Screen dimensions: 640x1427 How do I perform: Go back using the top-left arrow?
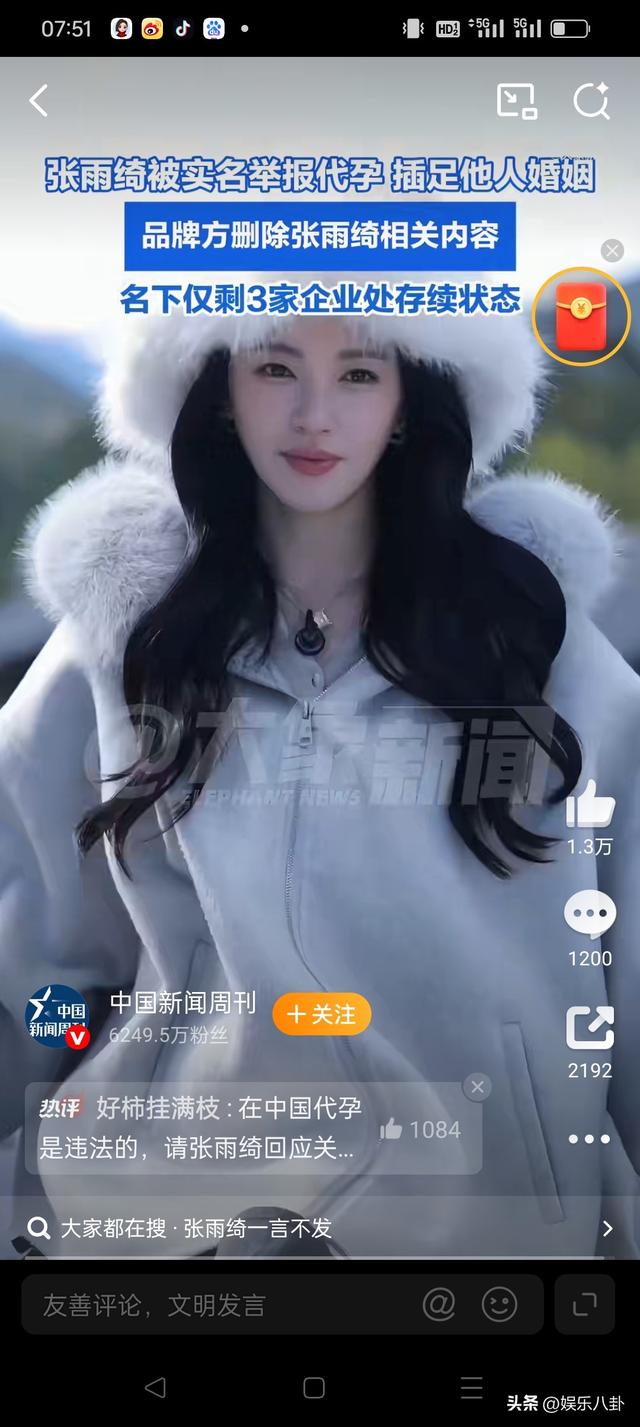[39, 100]
